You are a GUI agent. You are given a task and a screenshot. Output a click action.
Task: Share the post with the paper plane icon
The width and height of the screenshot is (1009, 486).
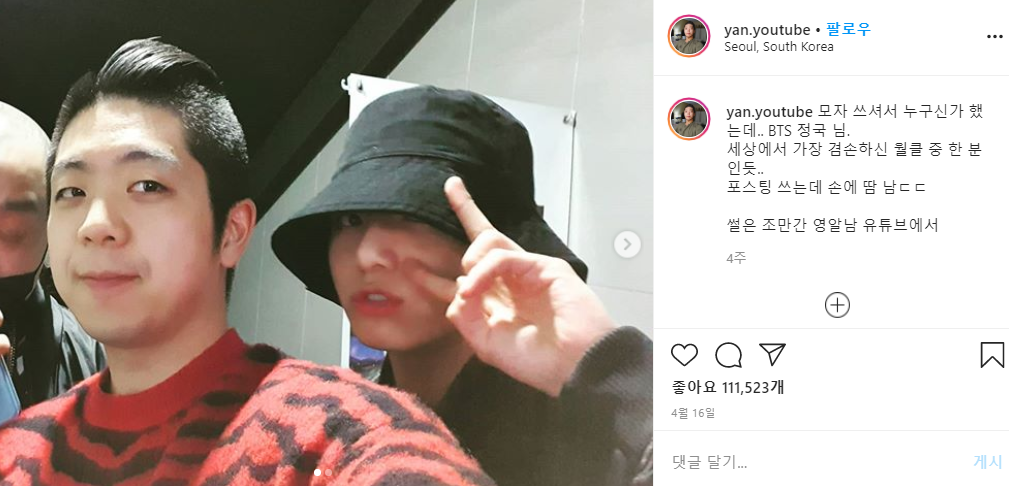click(771, 355)
